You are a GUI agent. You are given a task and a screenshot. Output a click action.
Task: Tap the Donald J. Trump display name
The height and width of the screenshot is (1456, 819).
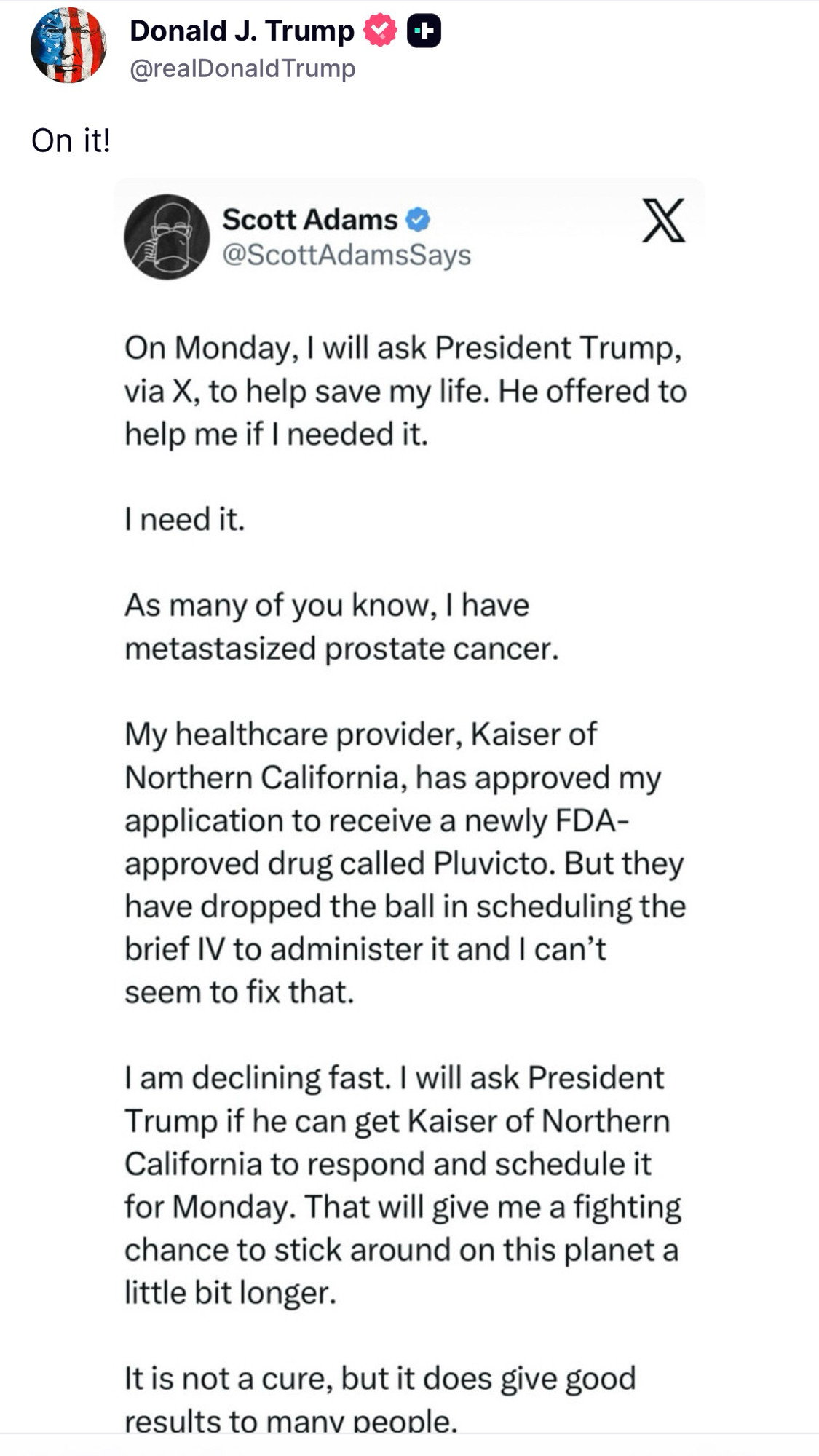click(x=242, y=31)
